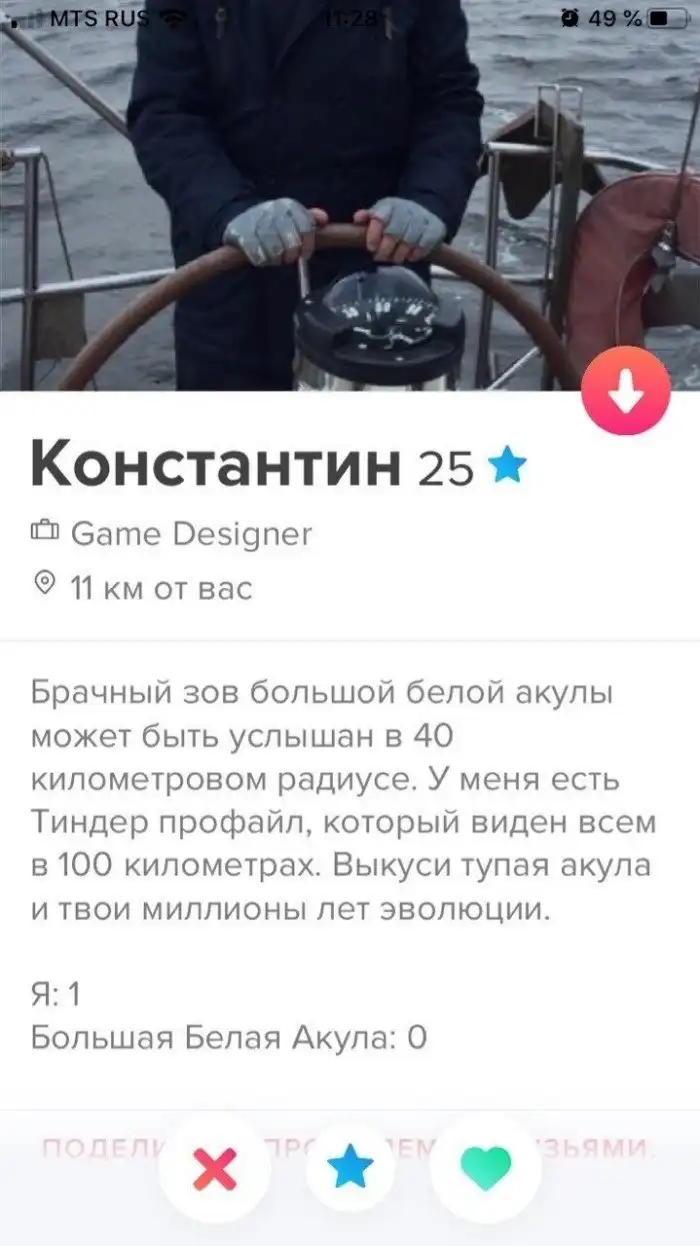Collapse profile with the down arrow button
This screenshot has height=1246, width=700.
pyautogui.click(x=626, y=391)
